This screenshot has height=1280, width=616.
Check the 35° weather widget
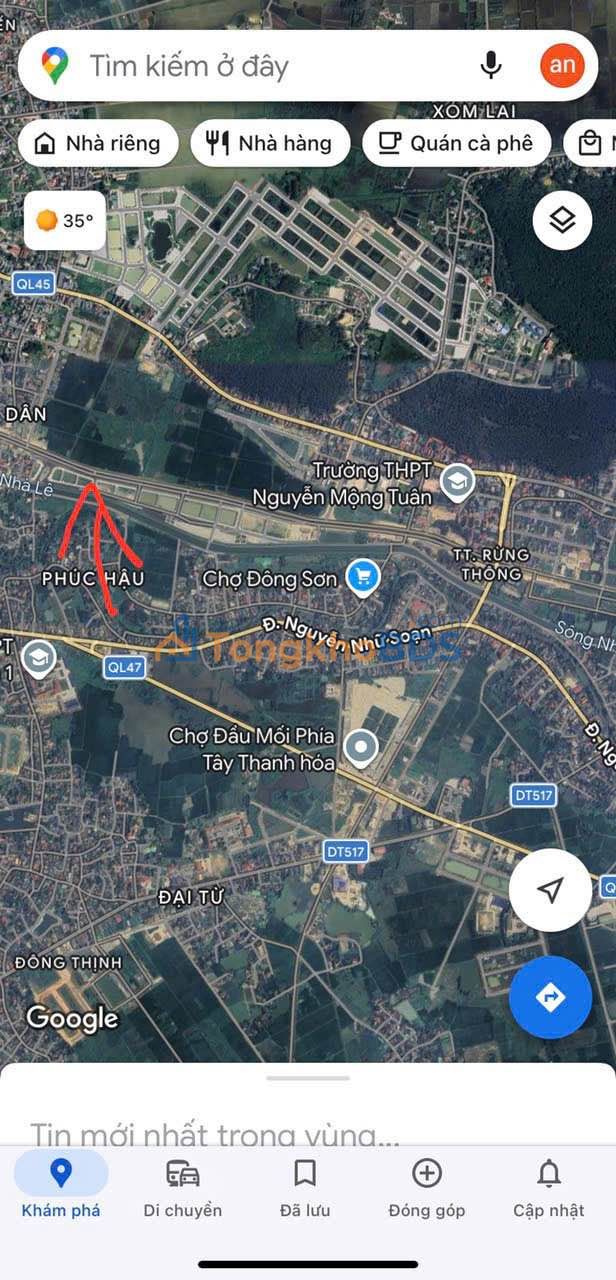tap(65, 221)
